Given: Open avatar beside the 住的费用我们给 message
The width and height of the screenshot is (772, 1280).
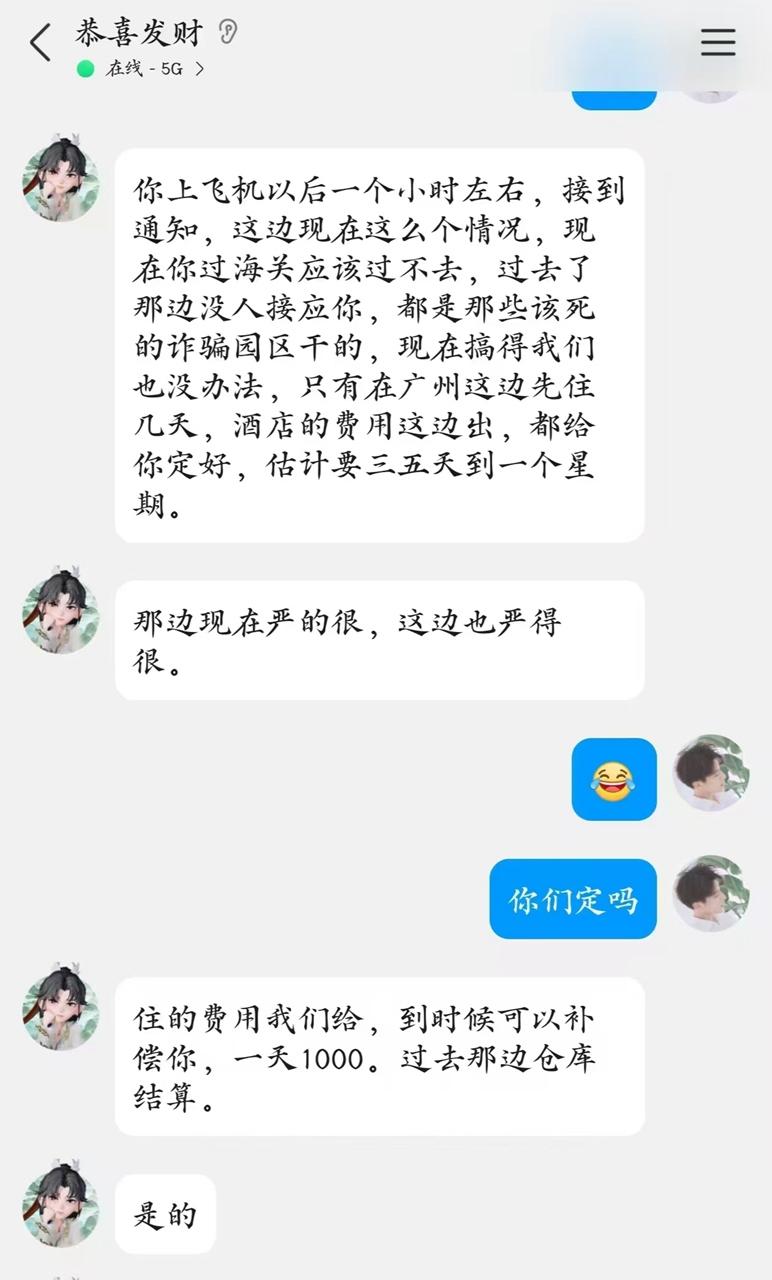Looking at the screenshot, I should [61, 1008].
